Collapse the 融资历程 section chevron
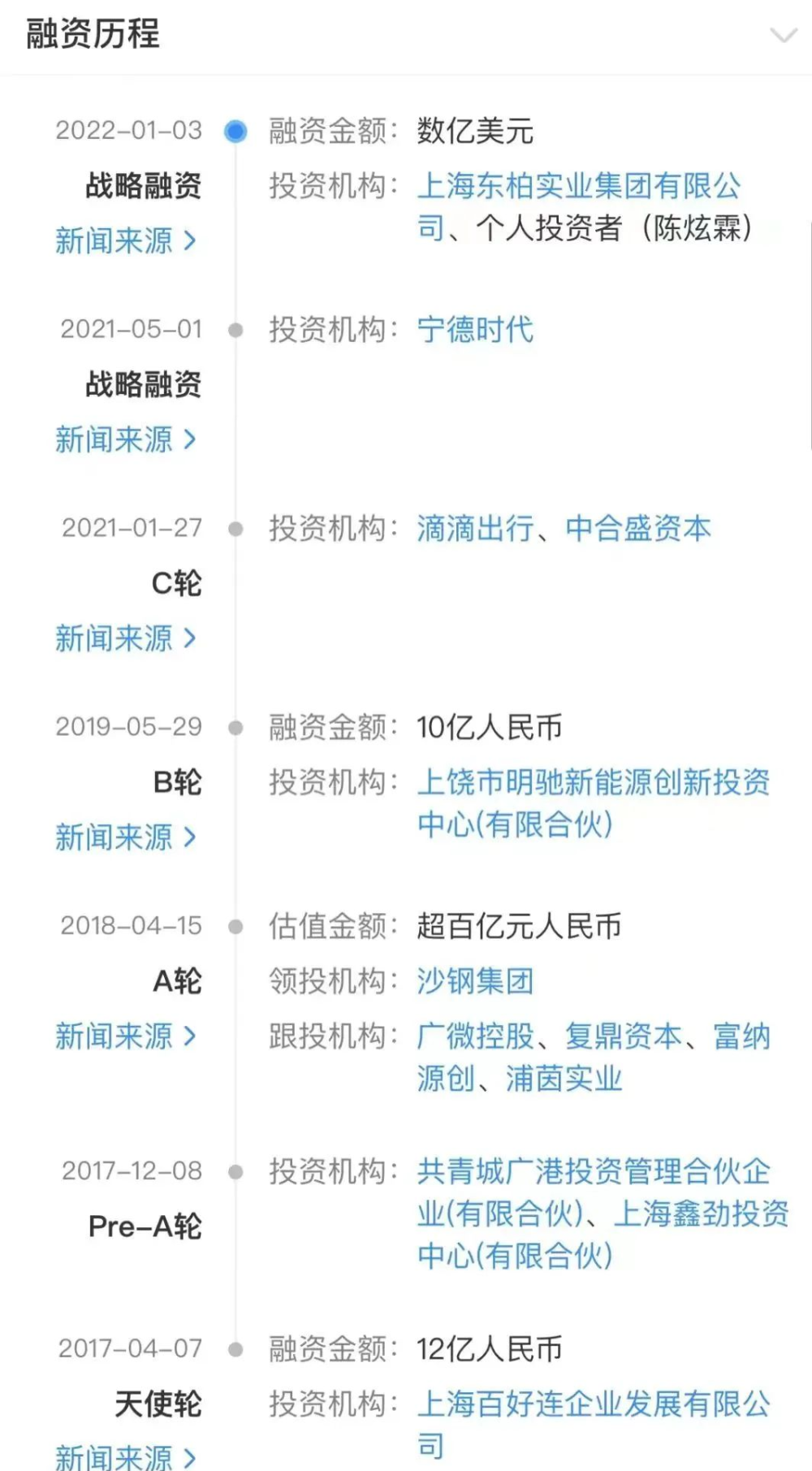This screenshot has width=812, height=1471. click(x=783, y=35)
